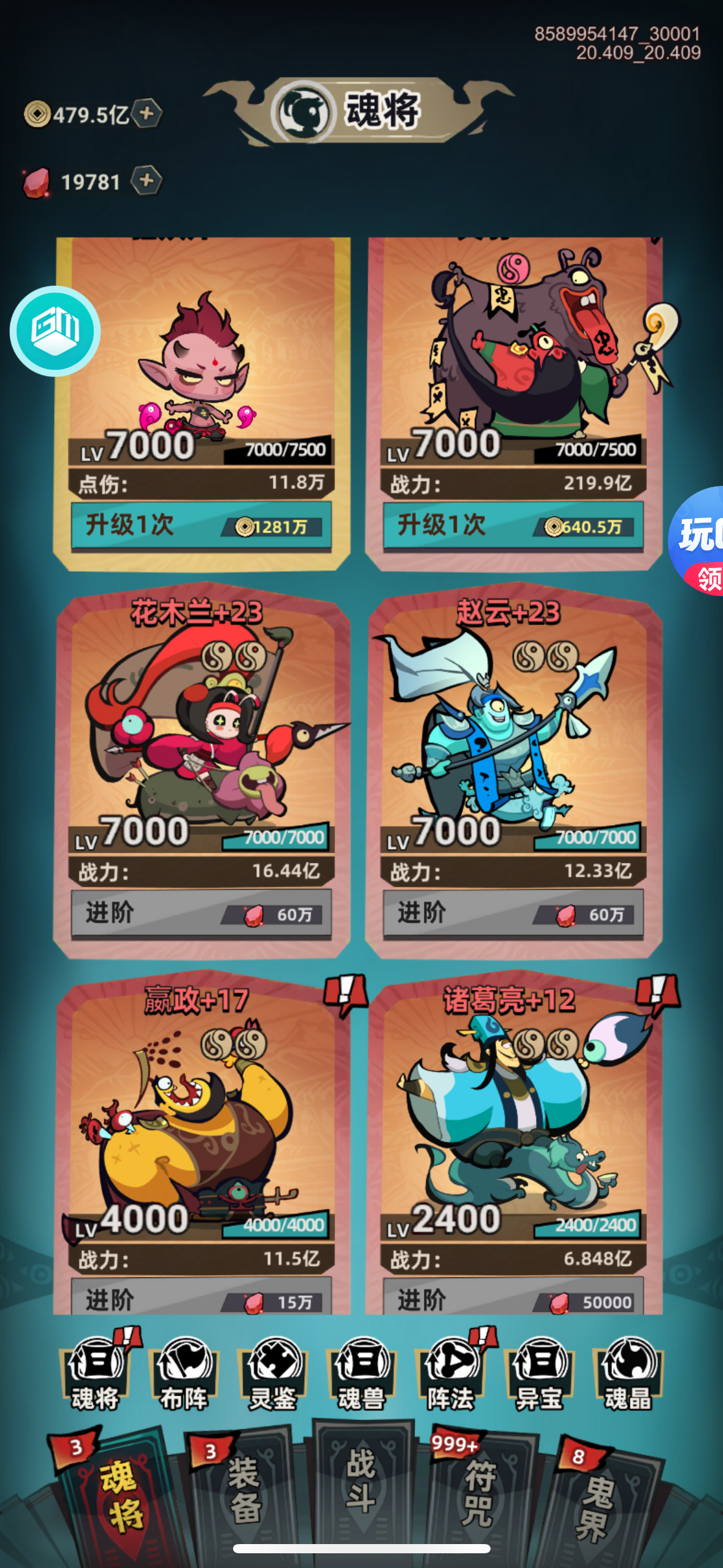
Task: Advance 花木兰 using the 进阶 button
Action: click(201, 913)
